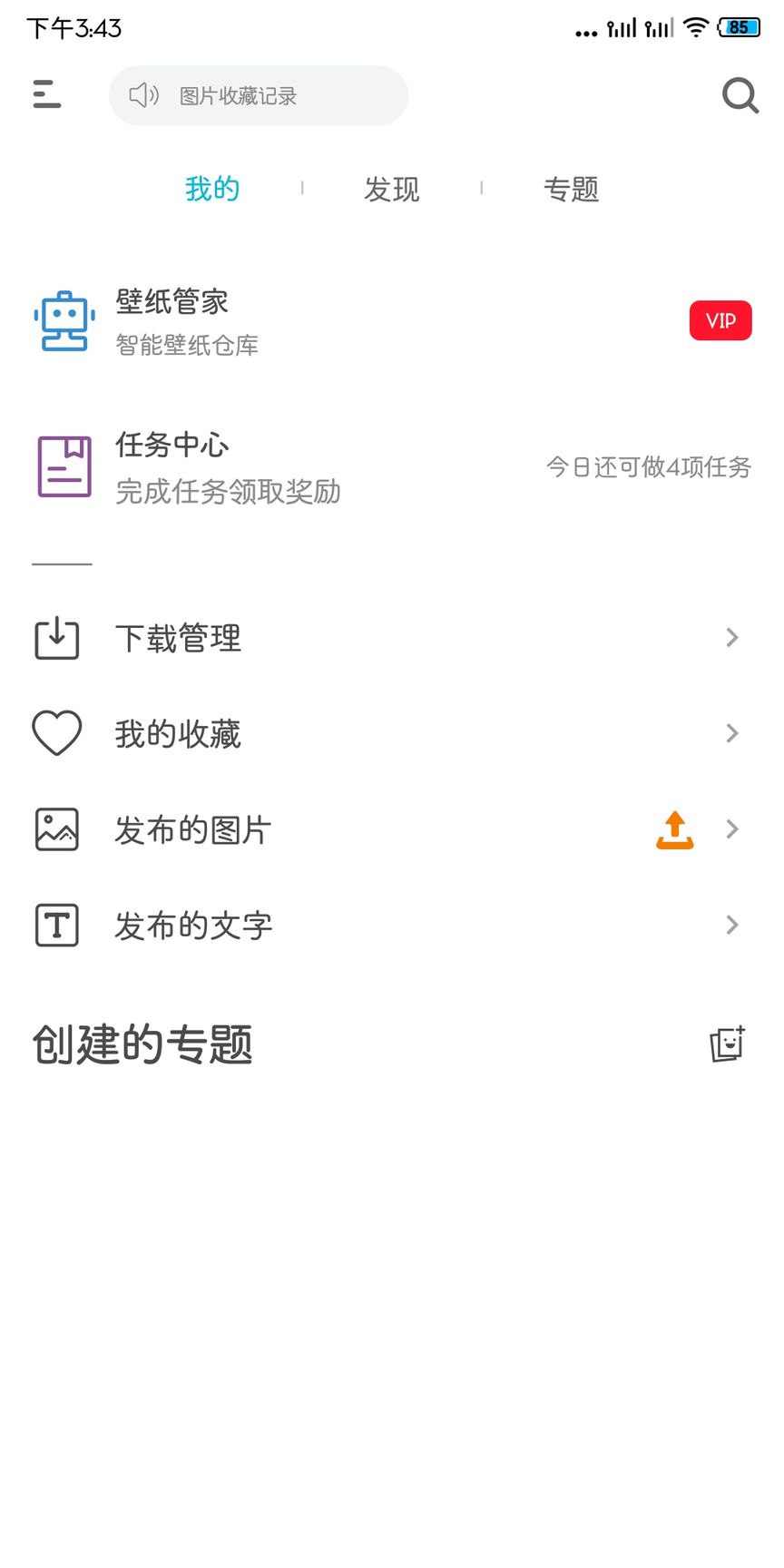Go to 下载管理

(178, 638)
